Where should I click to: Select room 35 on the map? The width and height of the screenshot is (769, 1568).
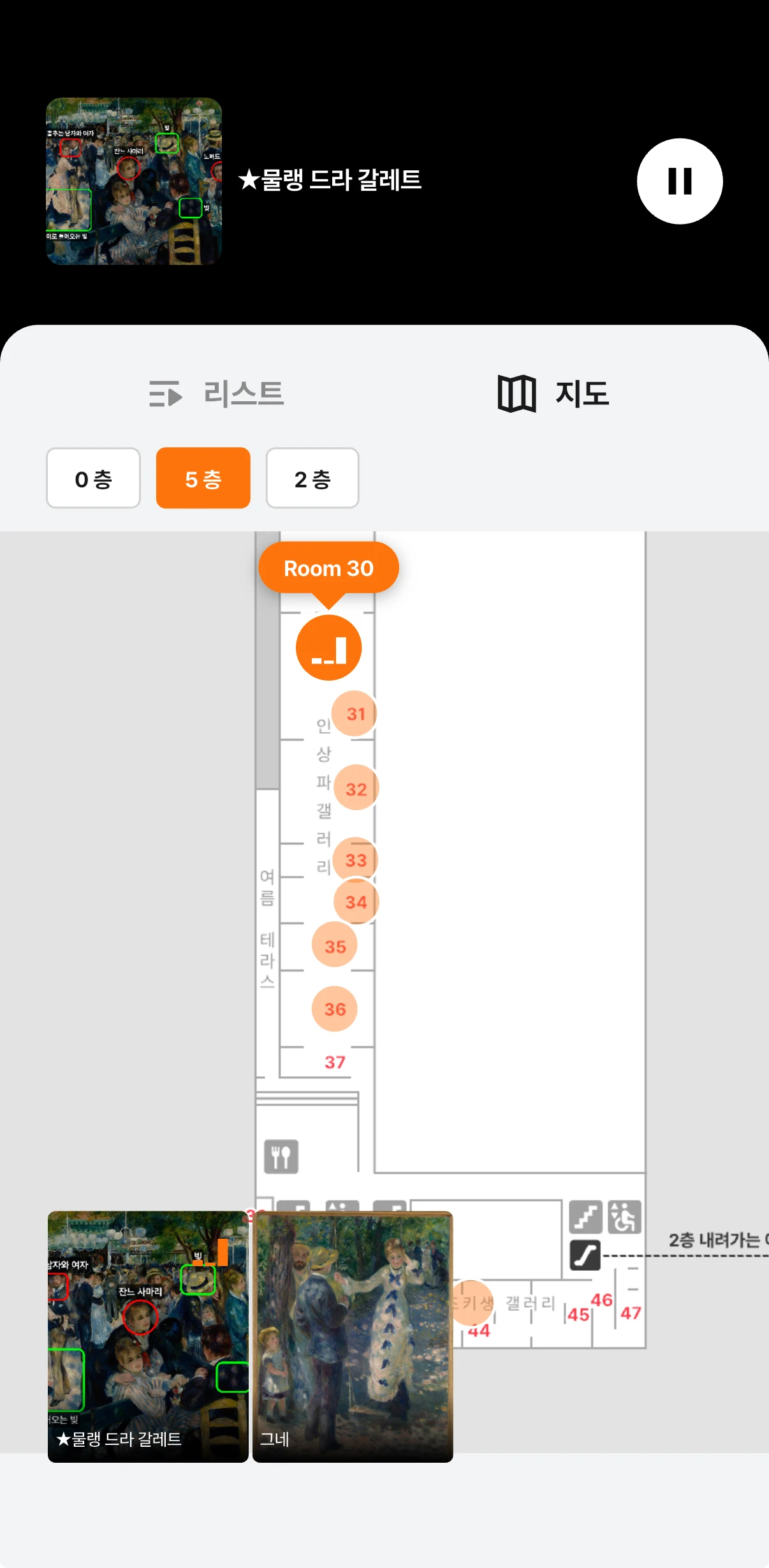[335, 946]
